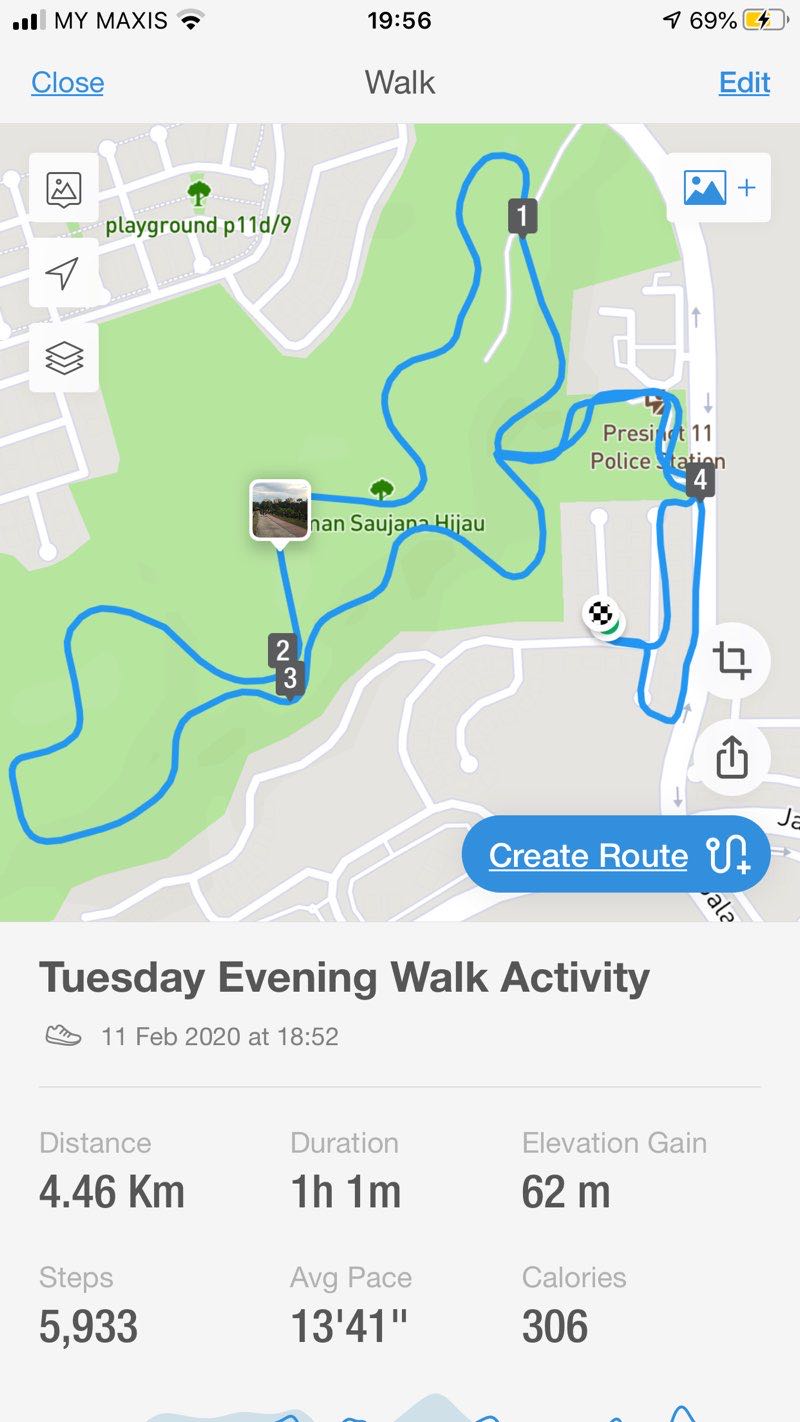Tap Create Route button

point(616,855)
